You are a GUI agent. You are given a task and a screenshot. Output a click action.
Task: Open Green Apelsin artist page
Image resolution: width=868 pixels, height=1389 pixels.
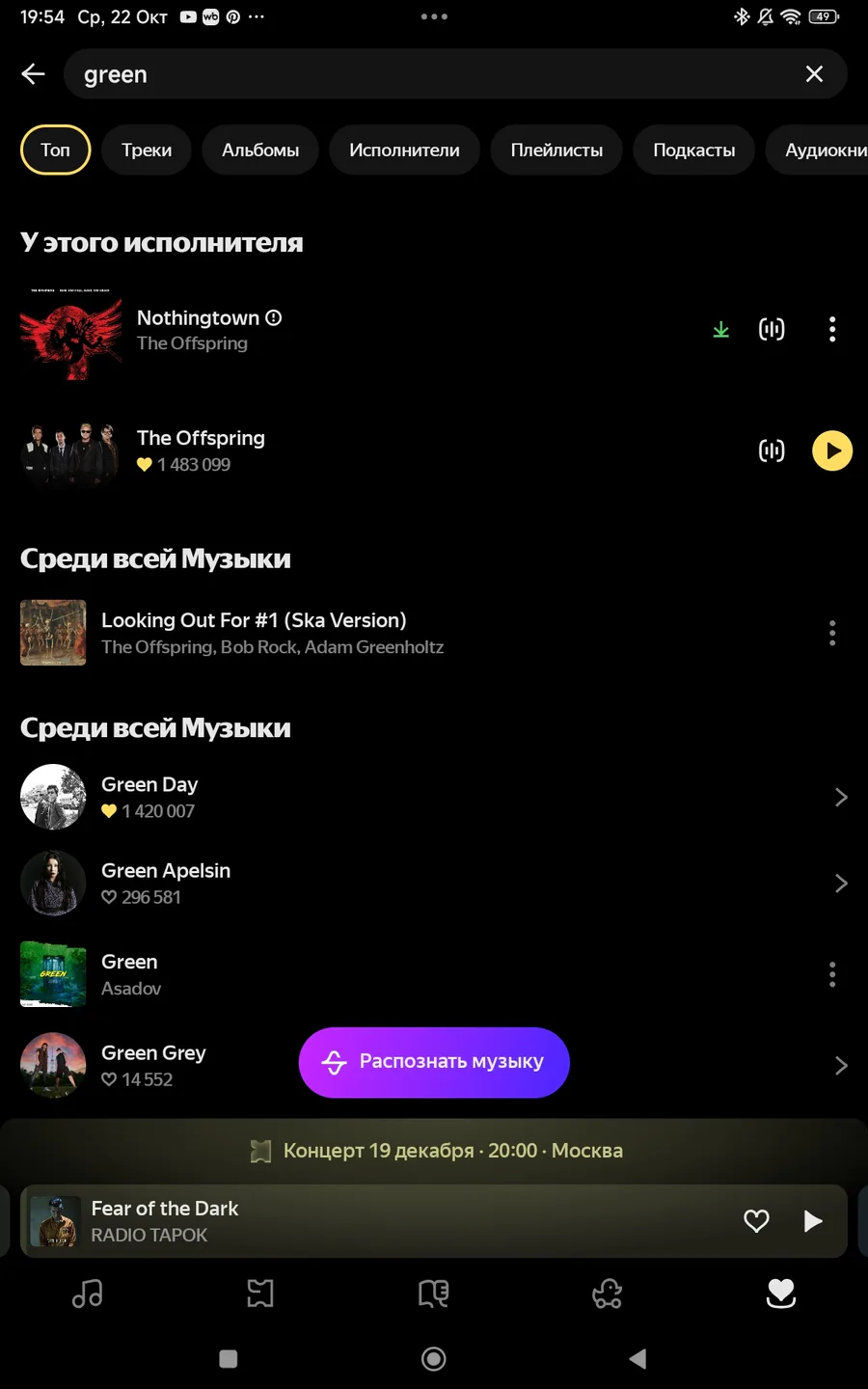(434, 883)
